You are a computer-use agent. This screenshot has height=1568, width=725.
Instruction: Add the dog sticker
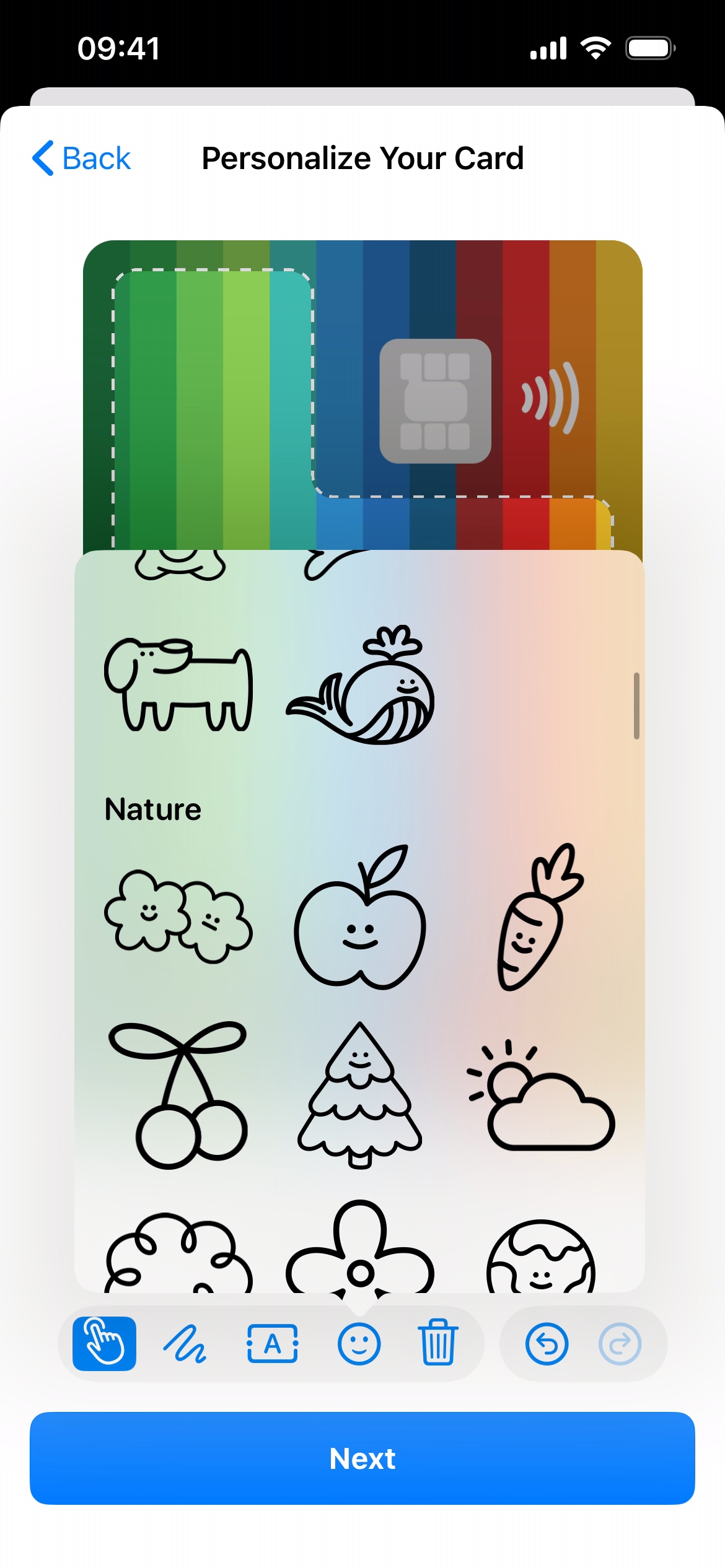[178, 684]
